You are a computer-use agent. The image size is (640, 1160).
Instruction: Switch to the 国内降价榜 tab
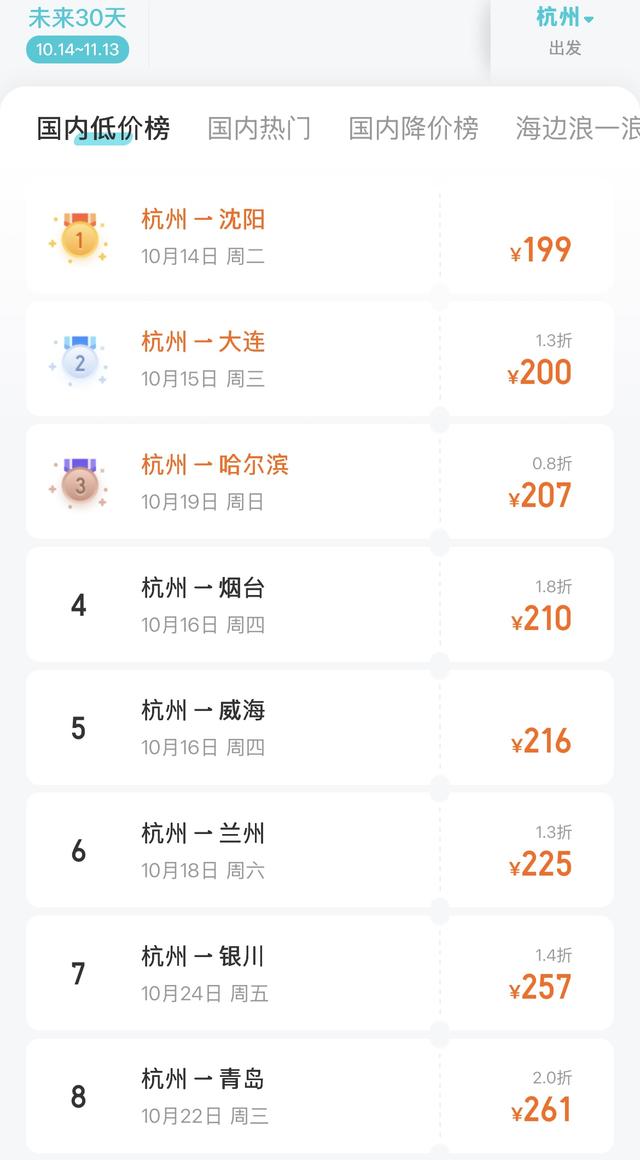[413, 128]
